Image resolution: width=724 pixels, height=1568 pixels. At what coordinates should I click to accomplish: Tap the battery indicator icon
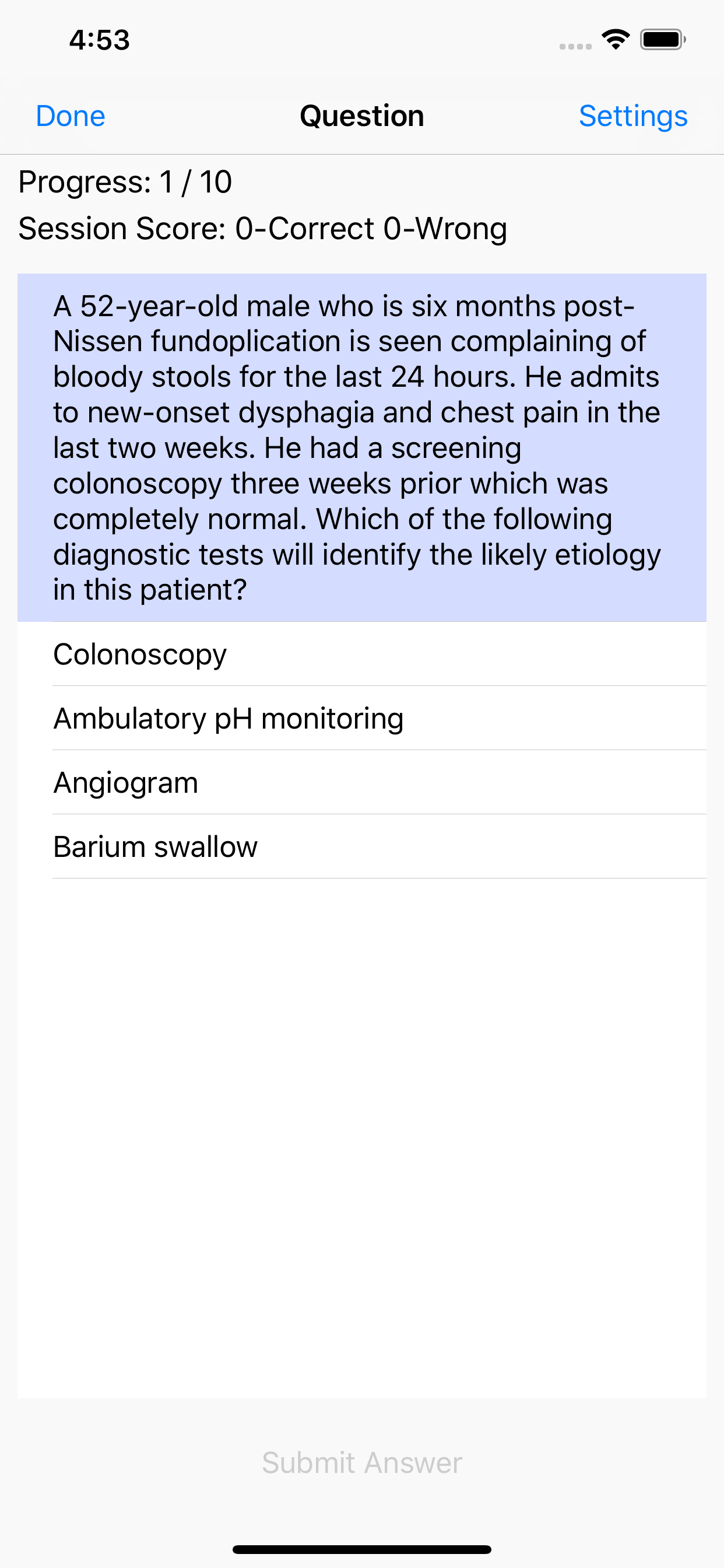(x=661, y=39)
